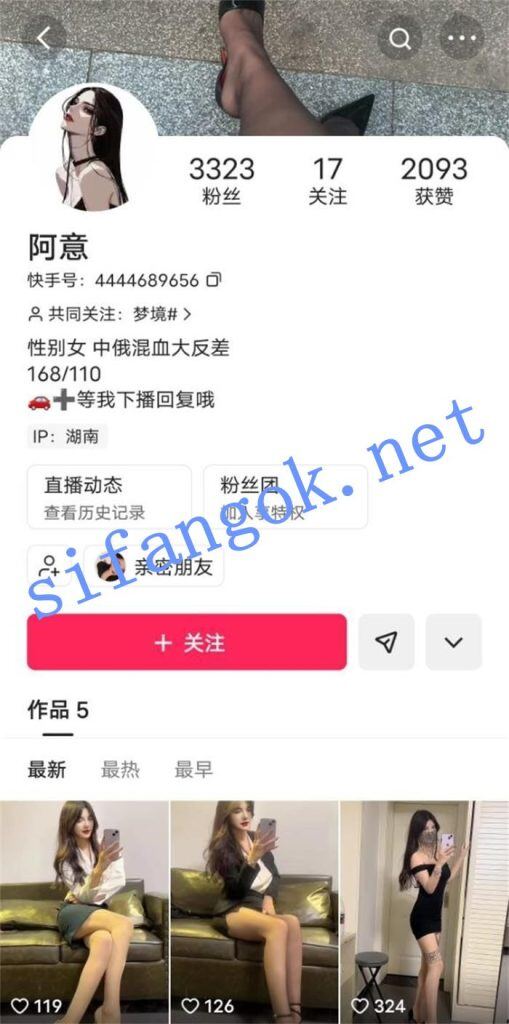Open the video with 119 likes
Viewport: 509px width, 1024px height.
[x=84, y=912]
